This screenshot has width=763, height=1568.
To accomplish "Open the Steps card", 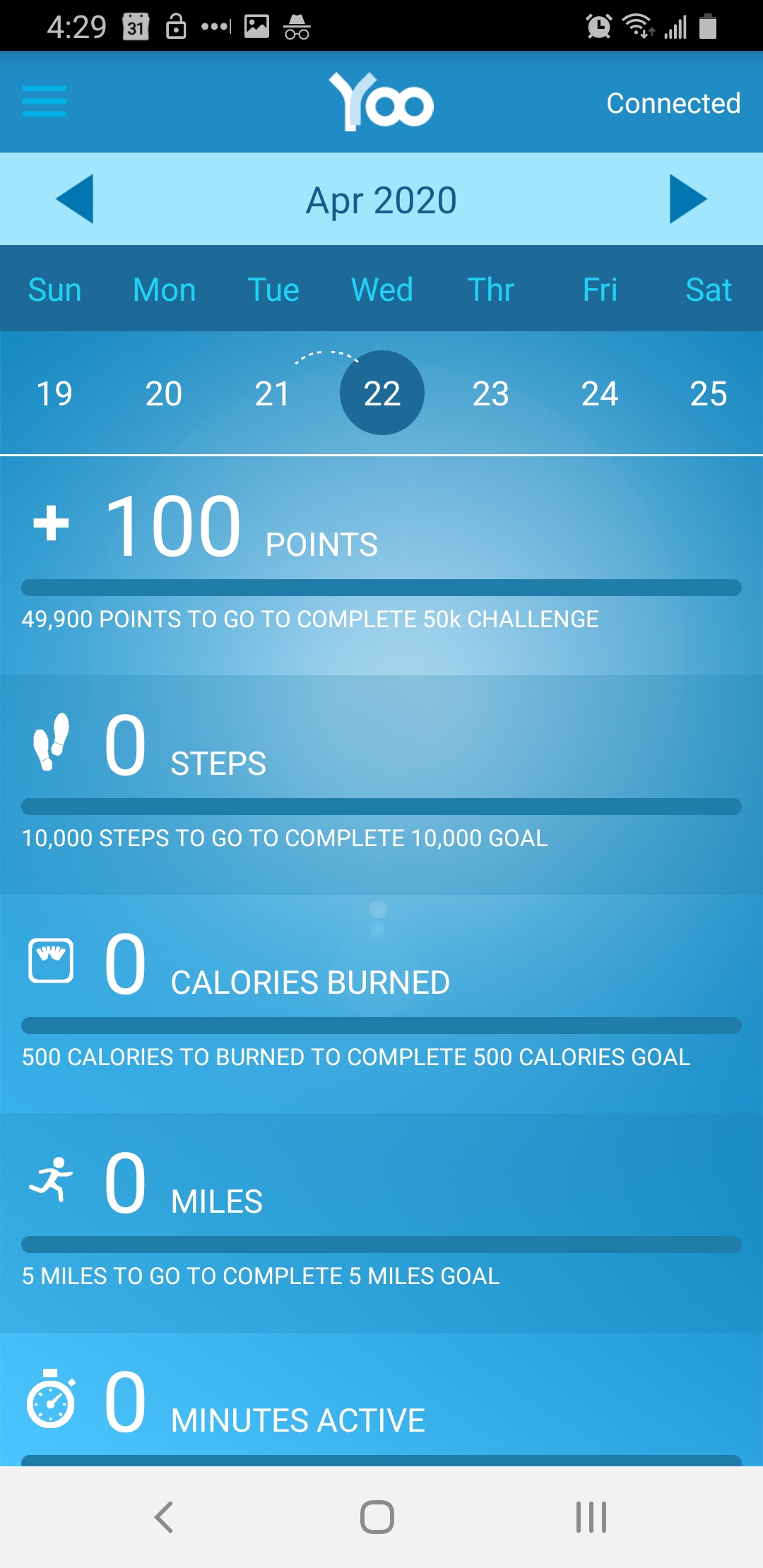I will tap(381, 785).
